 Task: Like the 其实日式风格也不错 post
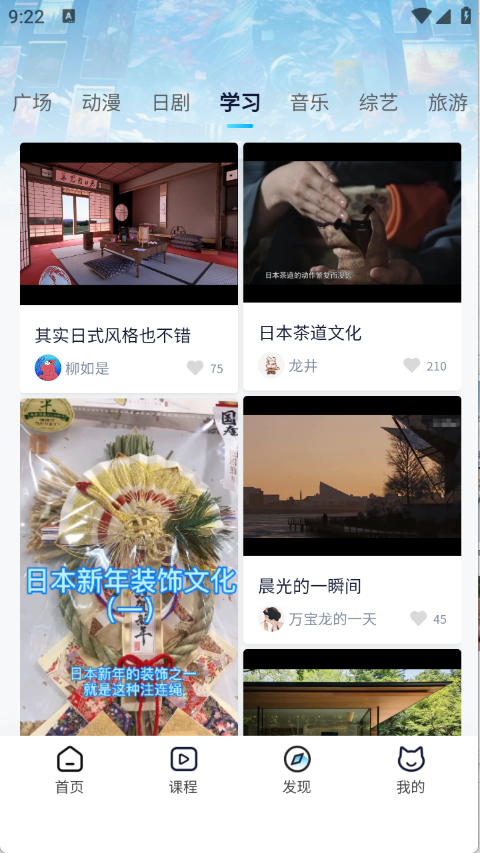195,368
